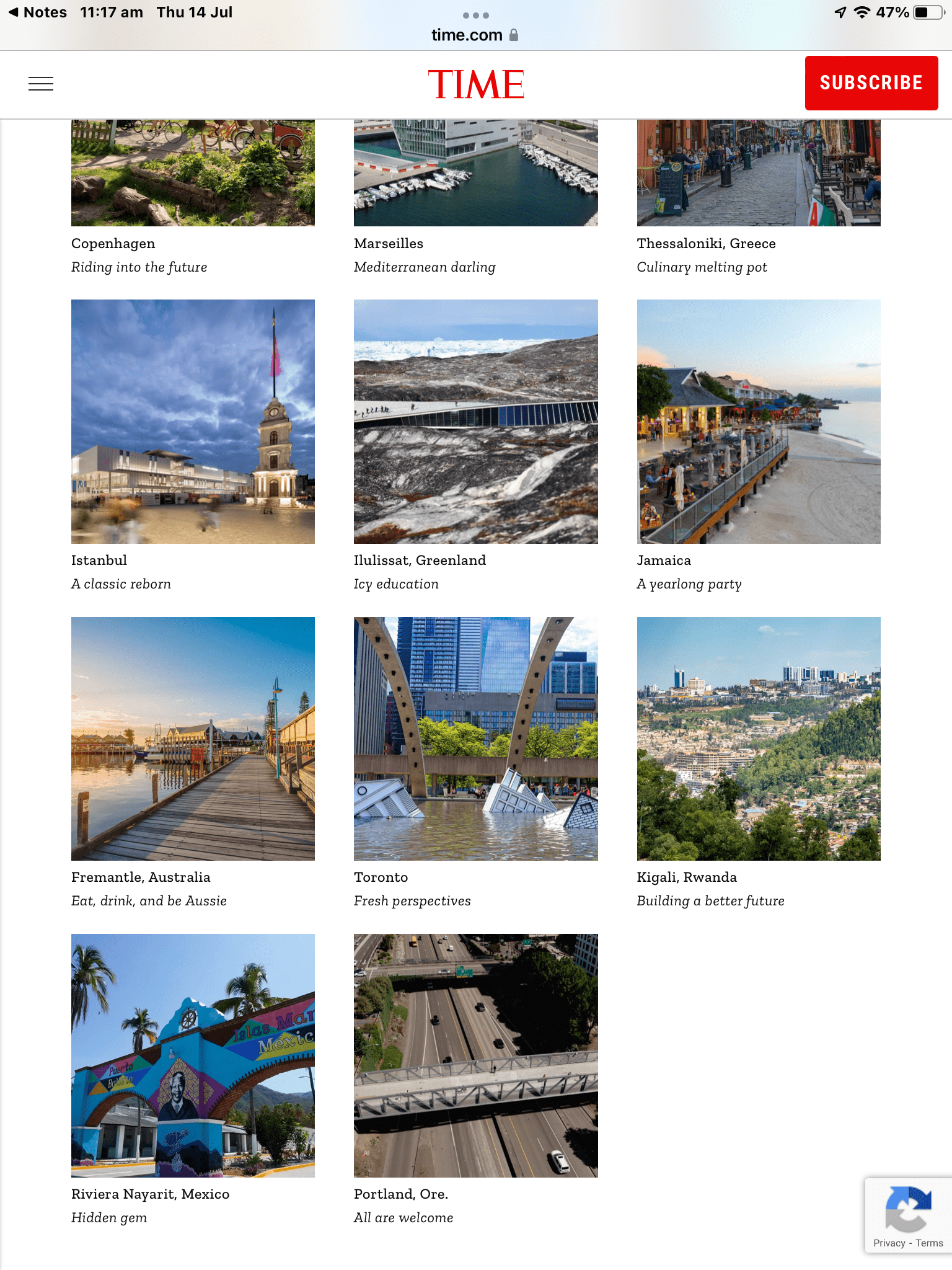
Task: Open the Toronto destination card
Action: [x=475, y=739]
